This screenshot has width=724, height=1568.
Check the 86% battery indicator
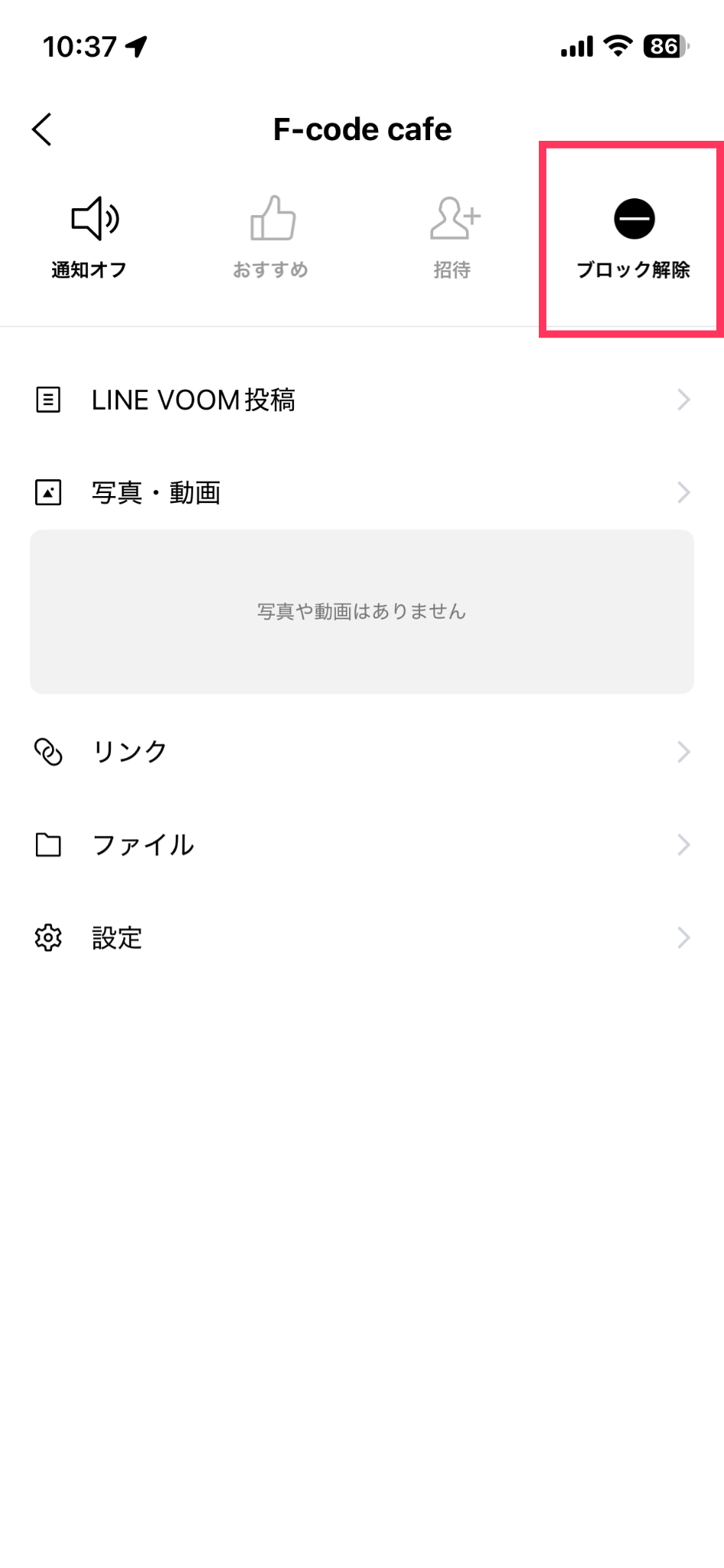click(x=663, y=46)
